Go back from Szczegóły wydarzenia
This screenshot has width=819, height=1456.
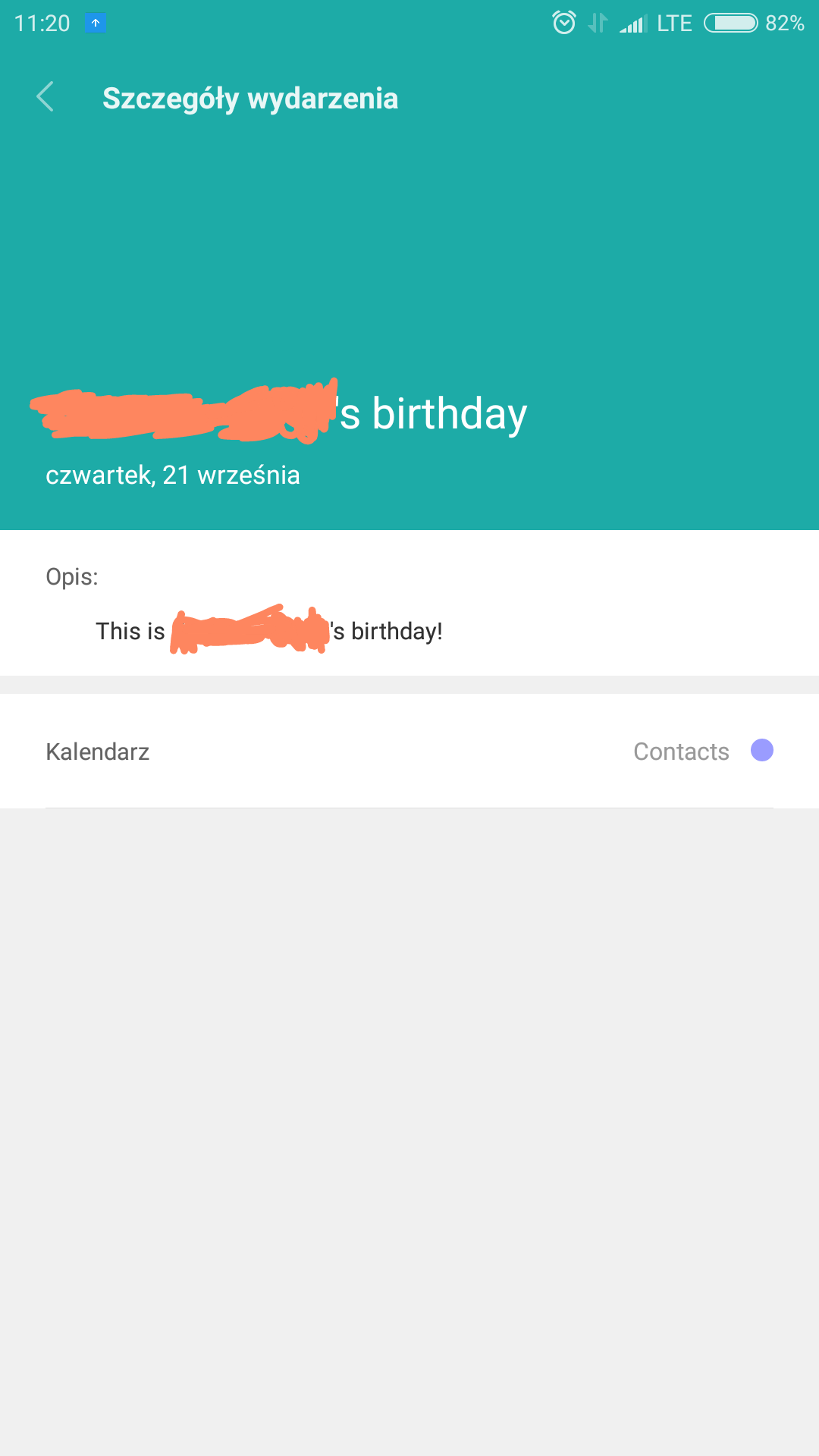pos(45,97)
